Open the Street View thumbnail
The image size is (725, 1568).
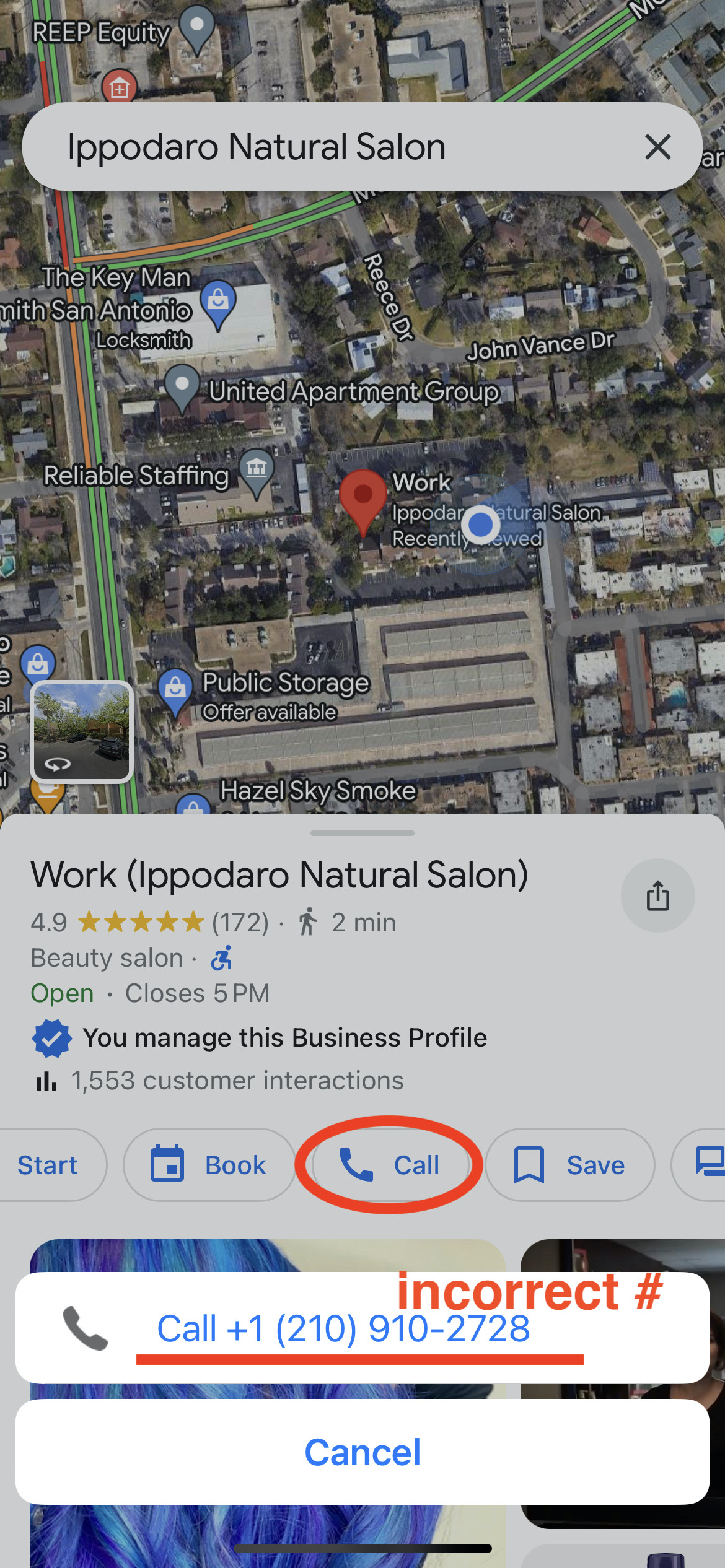pos(82,731)
